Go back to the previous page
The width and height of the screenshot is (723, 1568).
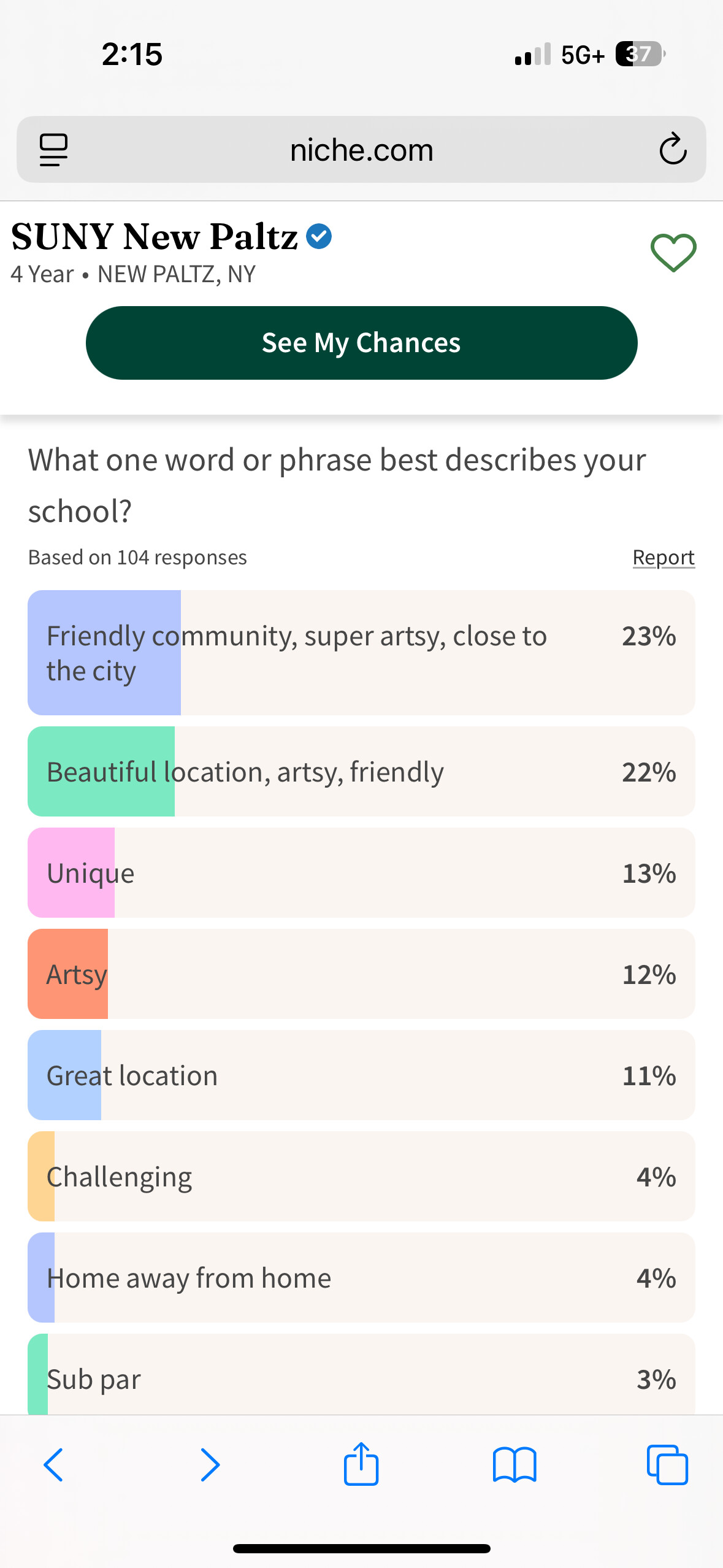(x=53, y=1465)
